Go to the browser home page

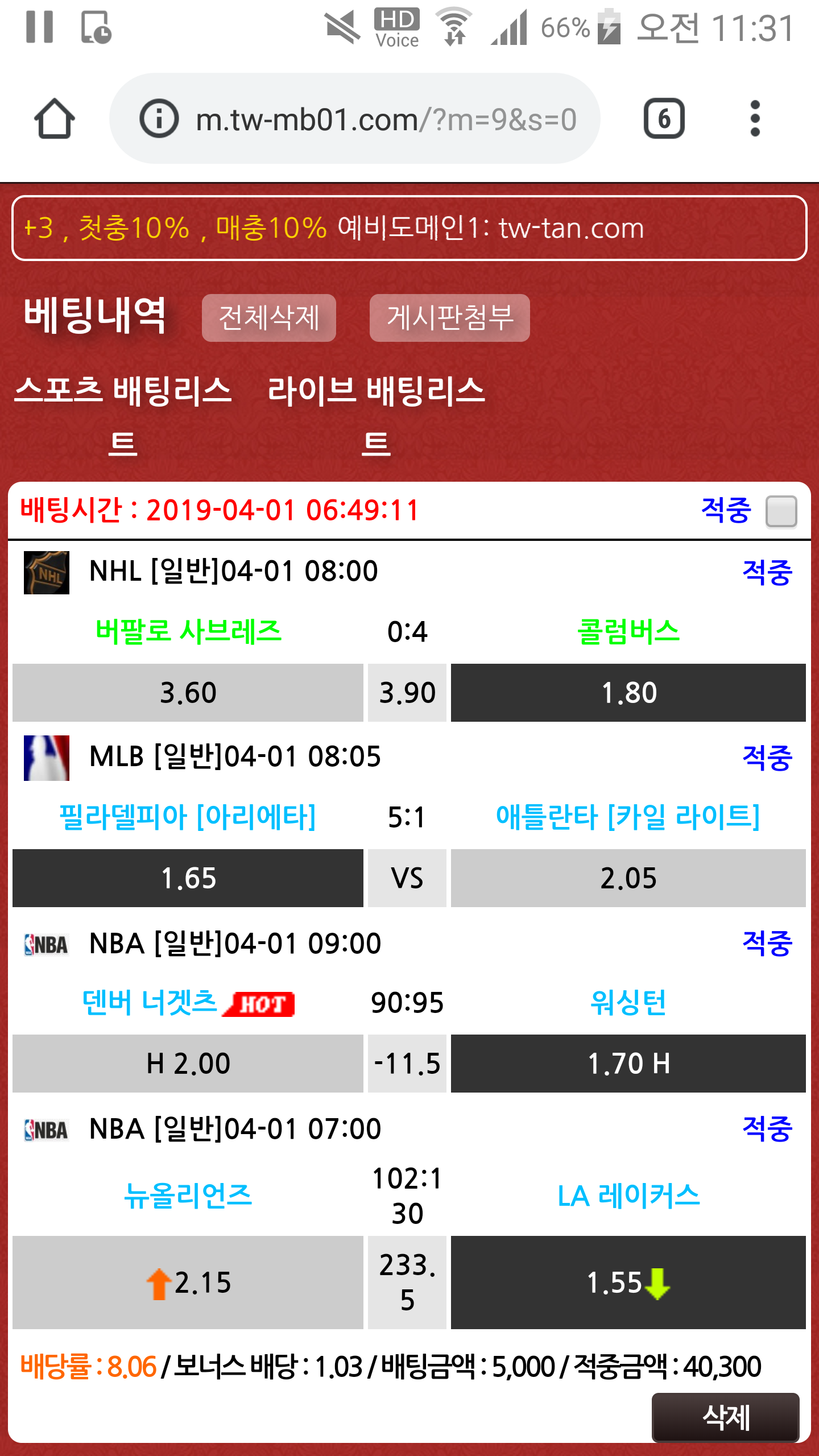coord(54,119)
